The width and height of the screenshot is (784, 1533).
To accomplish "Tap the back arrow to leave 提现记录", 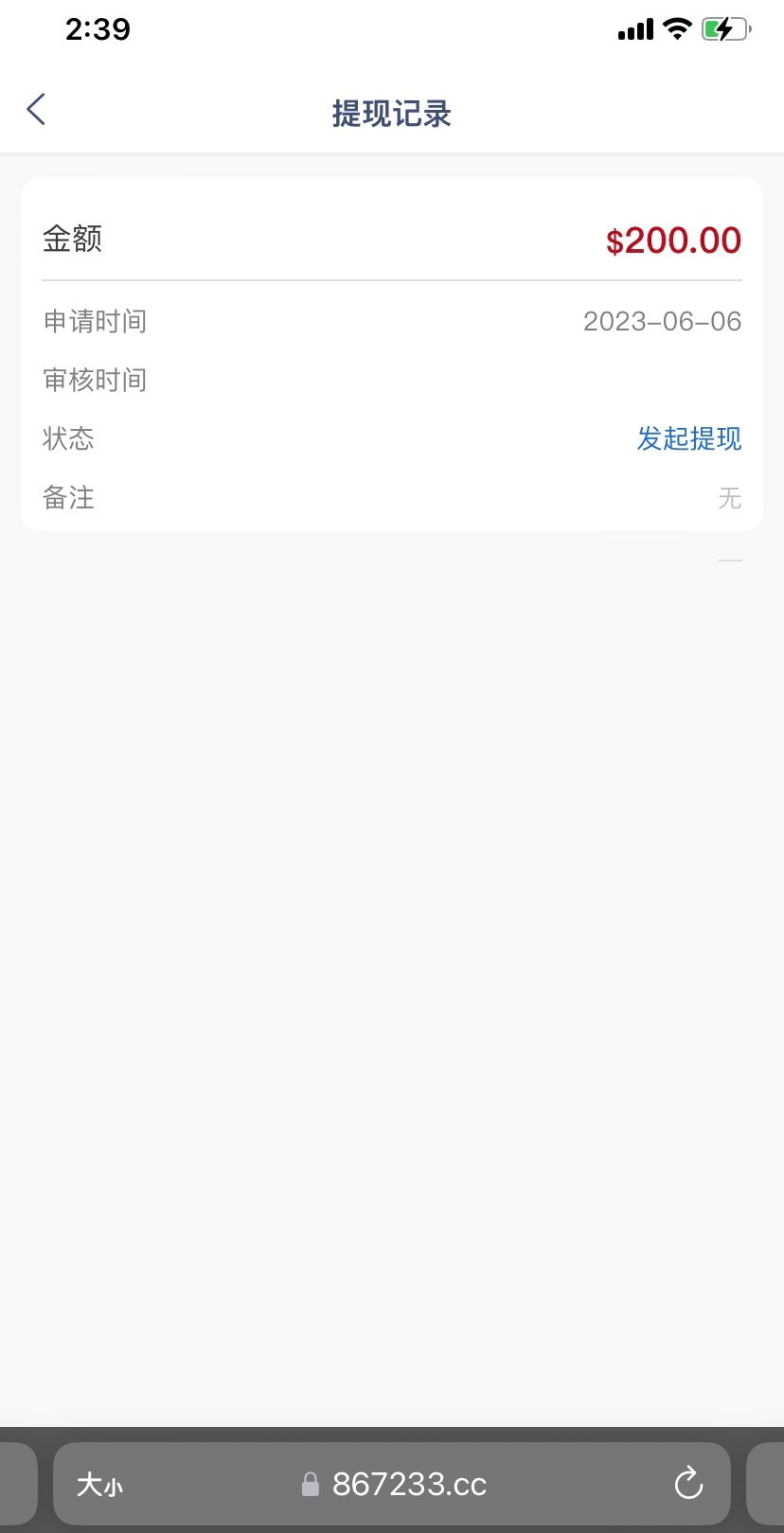I will (x=35, y=109).
